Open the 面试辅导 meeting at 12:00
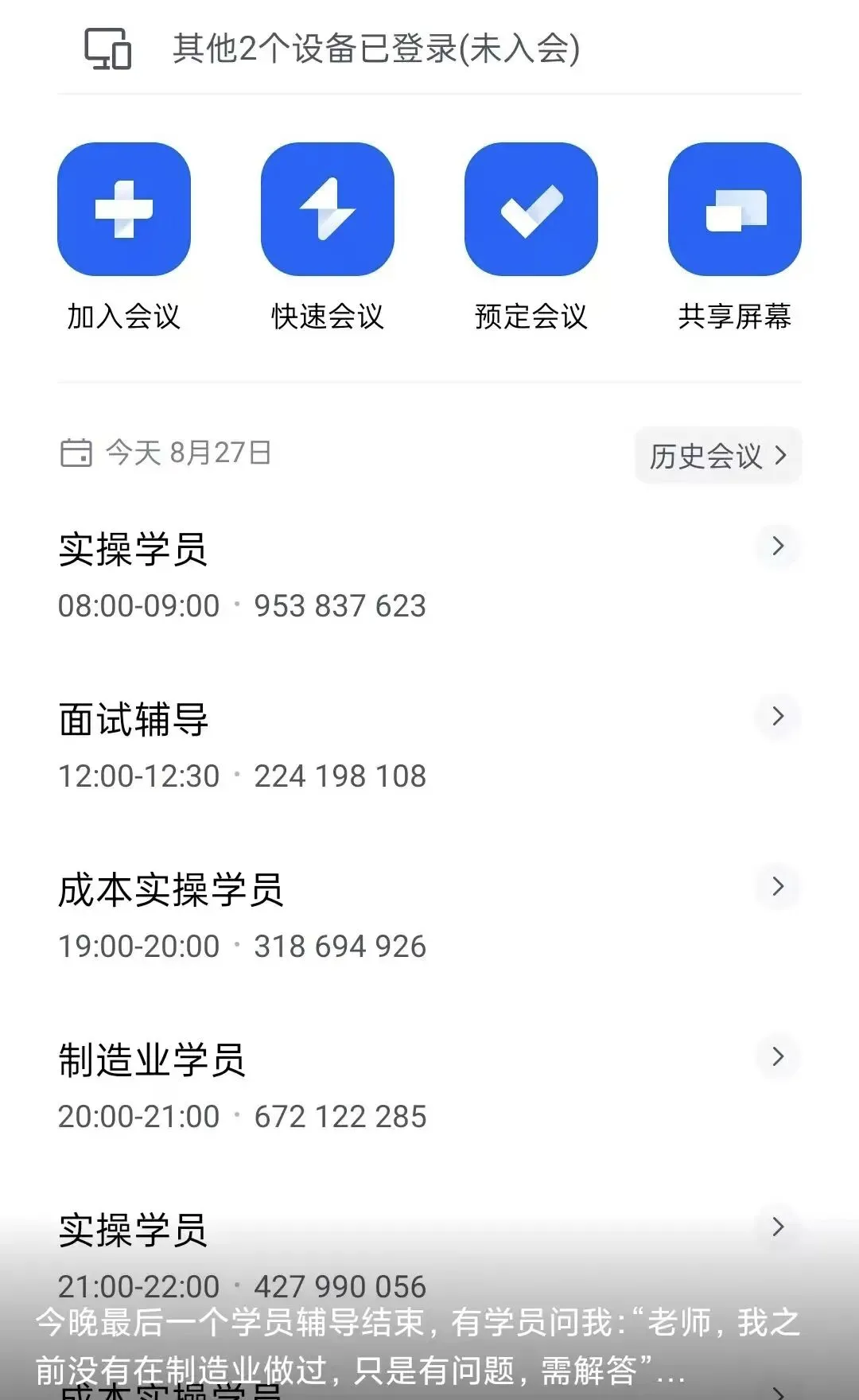The image size is (859, 1400). click(x=429, y=746)
